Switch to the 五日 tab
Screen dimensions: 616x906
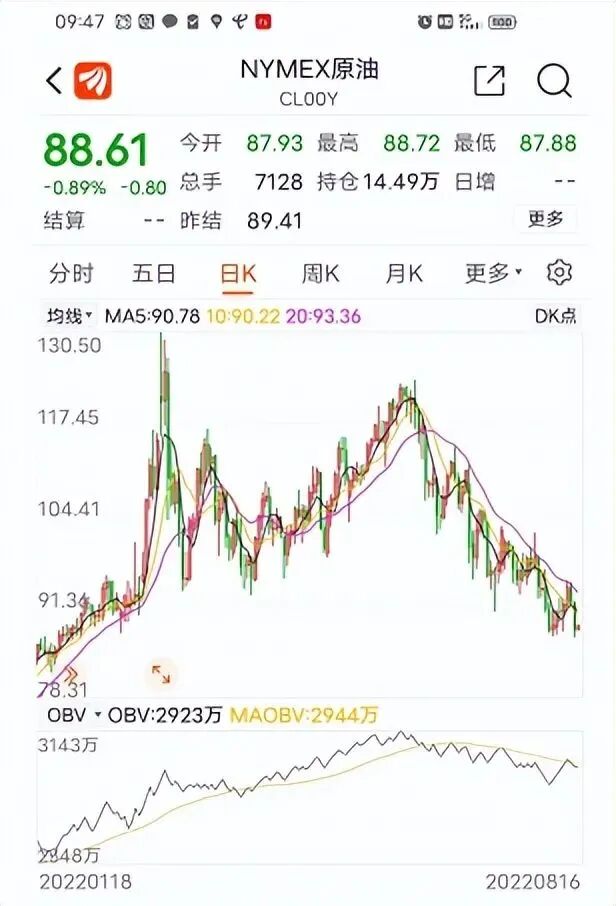[154, 273]
